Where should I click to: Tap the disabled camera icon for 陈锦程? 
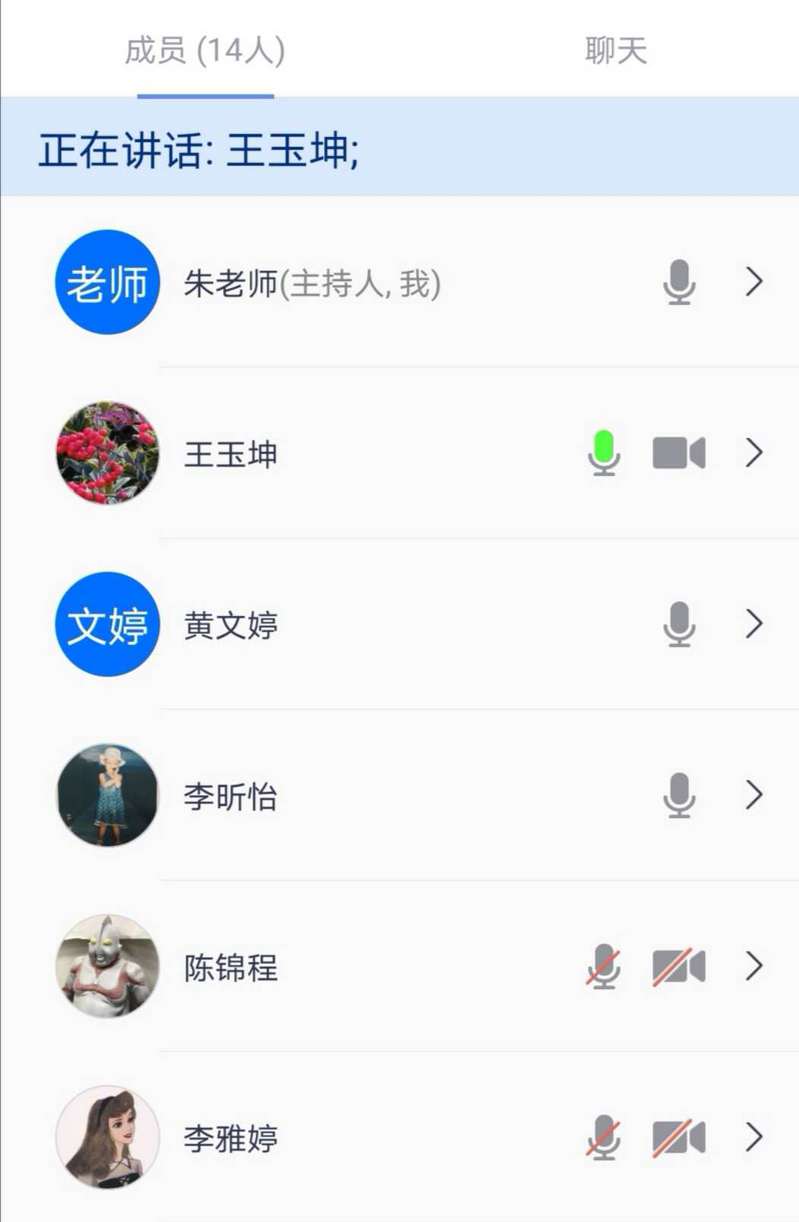tap(679, 967)
